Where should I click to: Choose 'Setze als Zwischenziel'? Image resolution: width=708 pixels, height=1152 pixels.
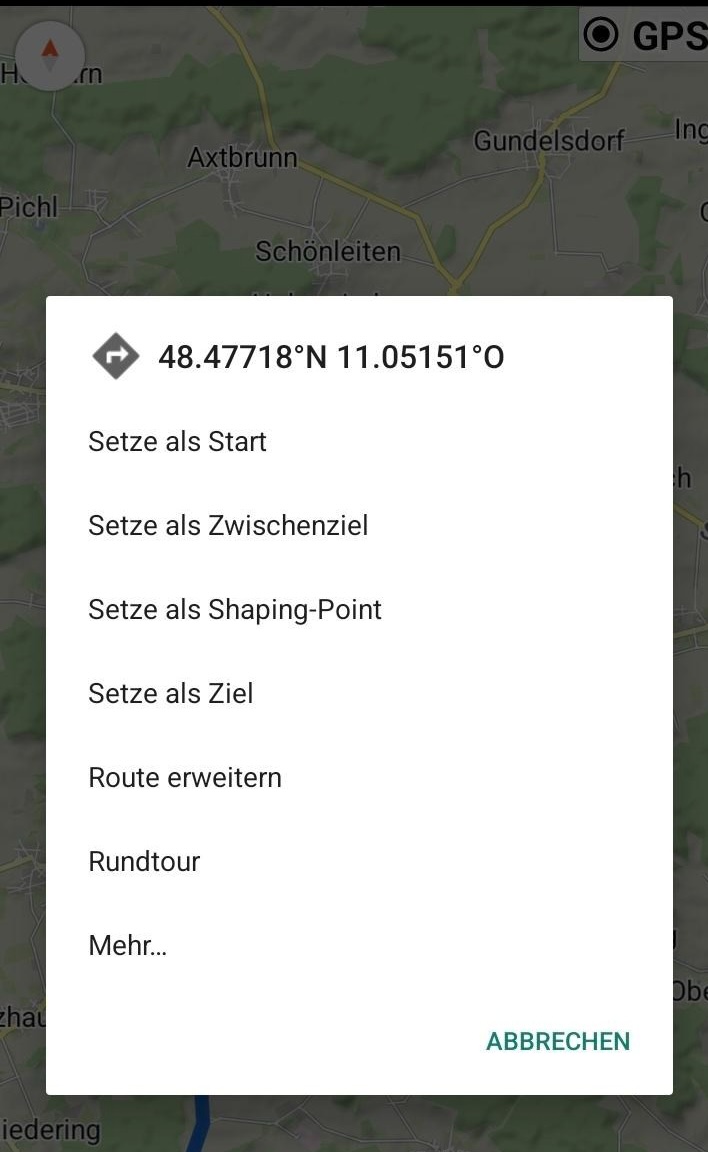(228, 525)
